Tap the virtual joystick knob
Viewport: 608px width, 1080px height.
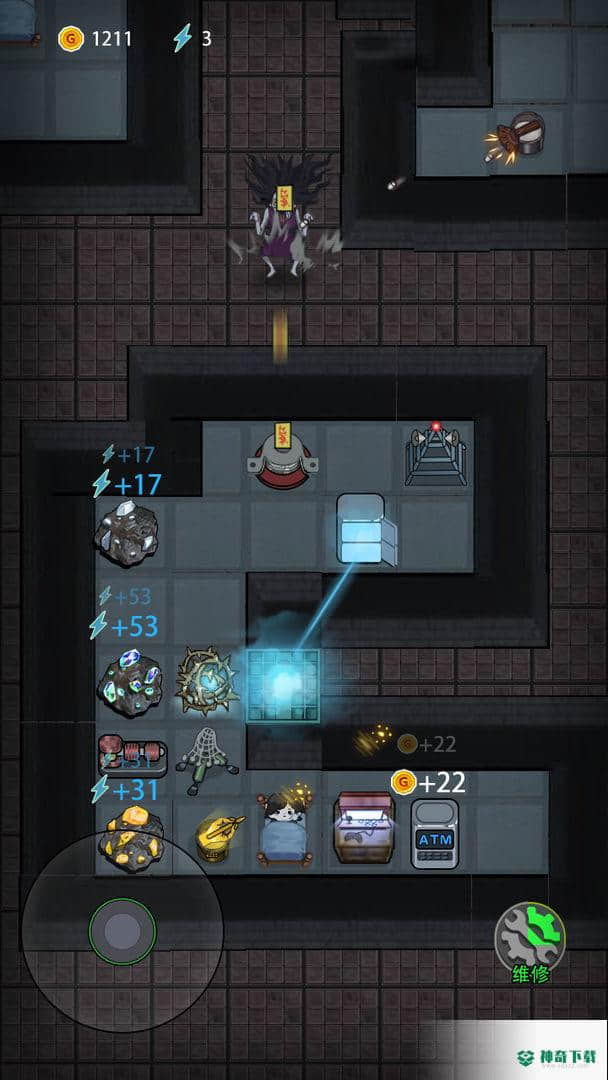(123, 932)
